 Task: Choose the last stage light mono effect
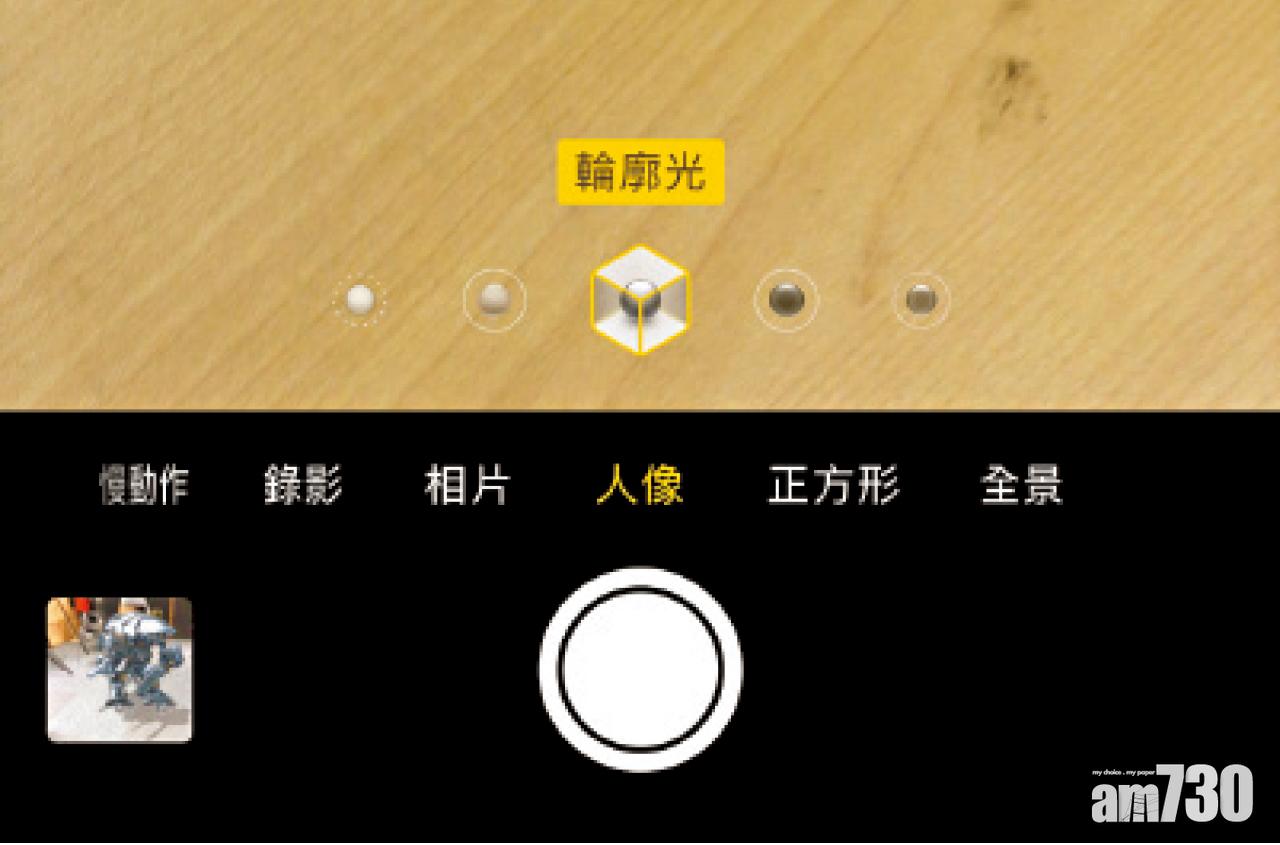[921, 300]
